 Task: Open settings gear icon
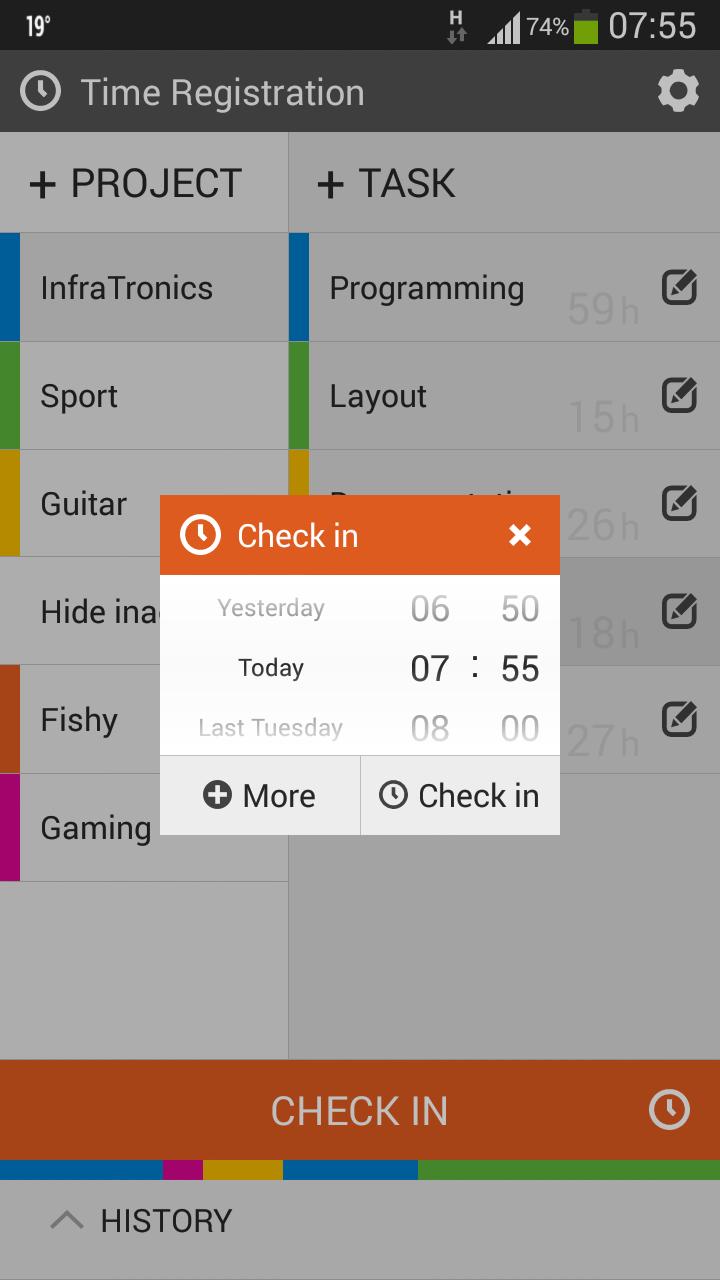[678, 92]
